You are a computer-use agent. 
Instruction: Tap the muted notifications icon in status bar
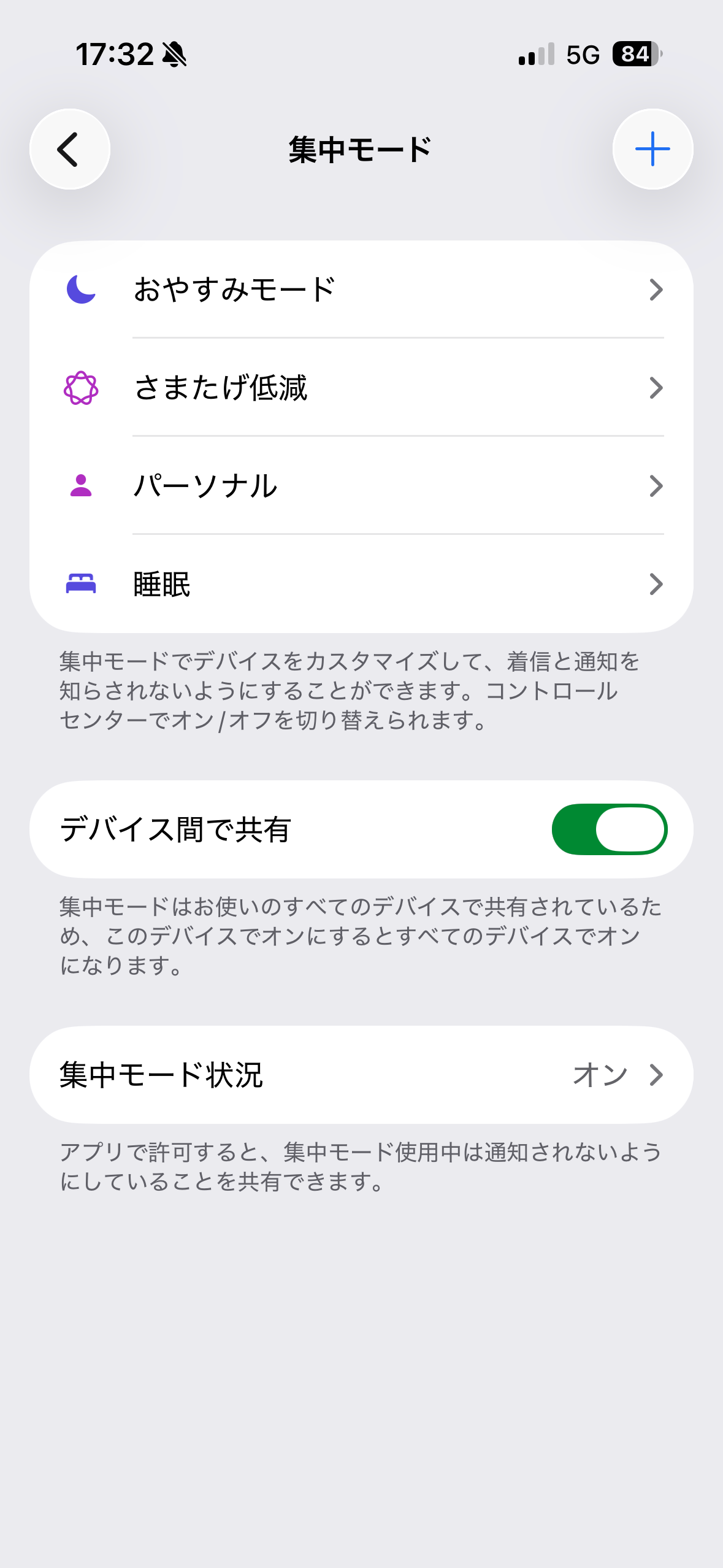coord(174,54)
